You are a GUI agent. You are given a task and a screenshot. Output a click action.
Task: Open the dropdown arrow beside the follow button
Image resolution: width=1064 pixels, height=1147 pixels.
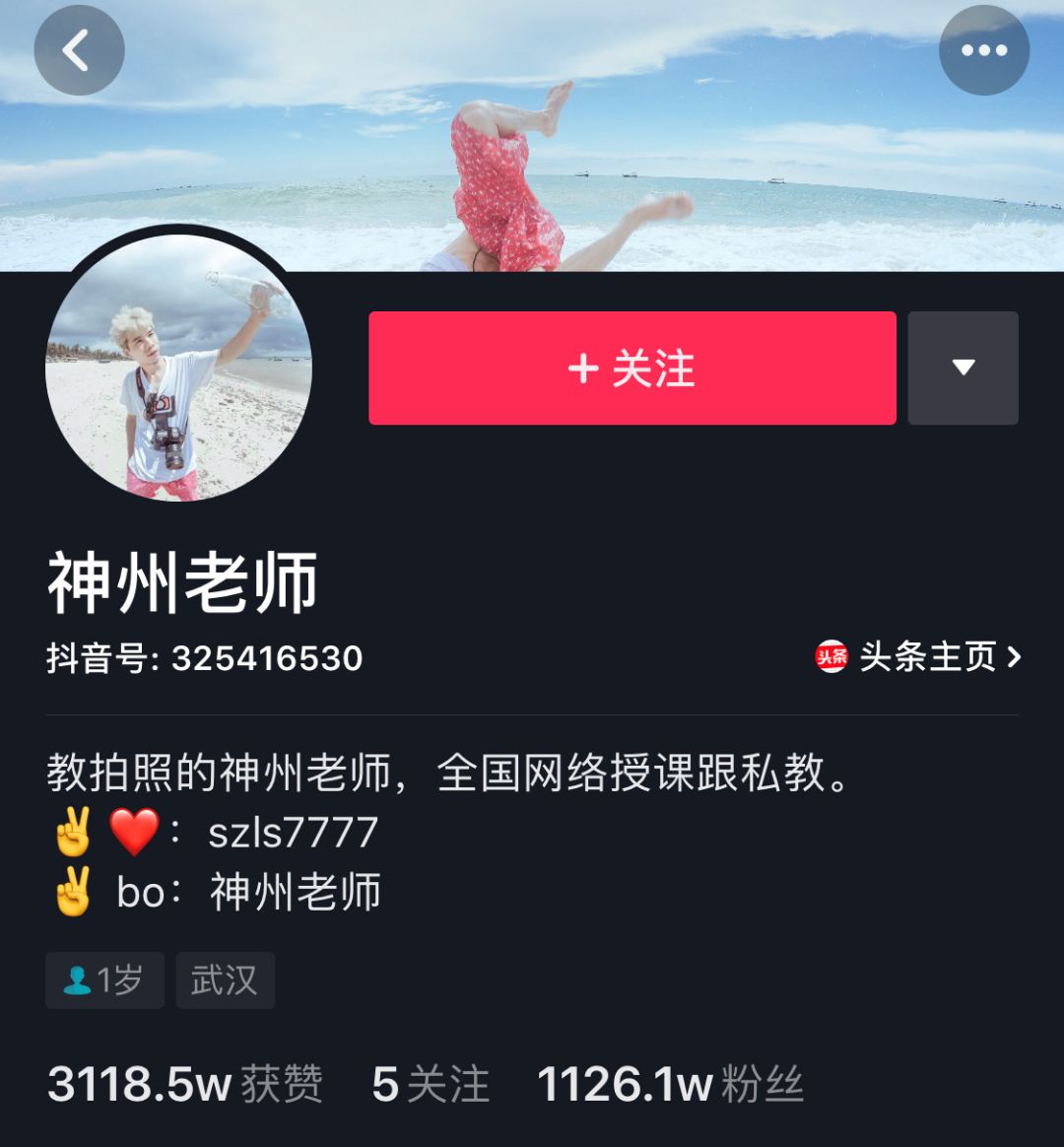[x=963, y=368]
